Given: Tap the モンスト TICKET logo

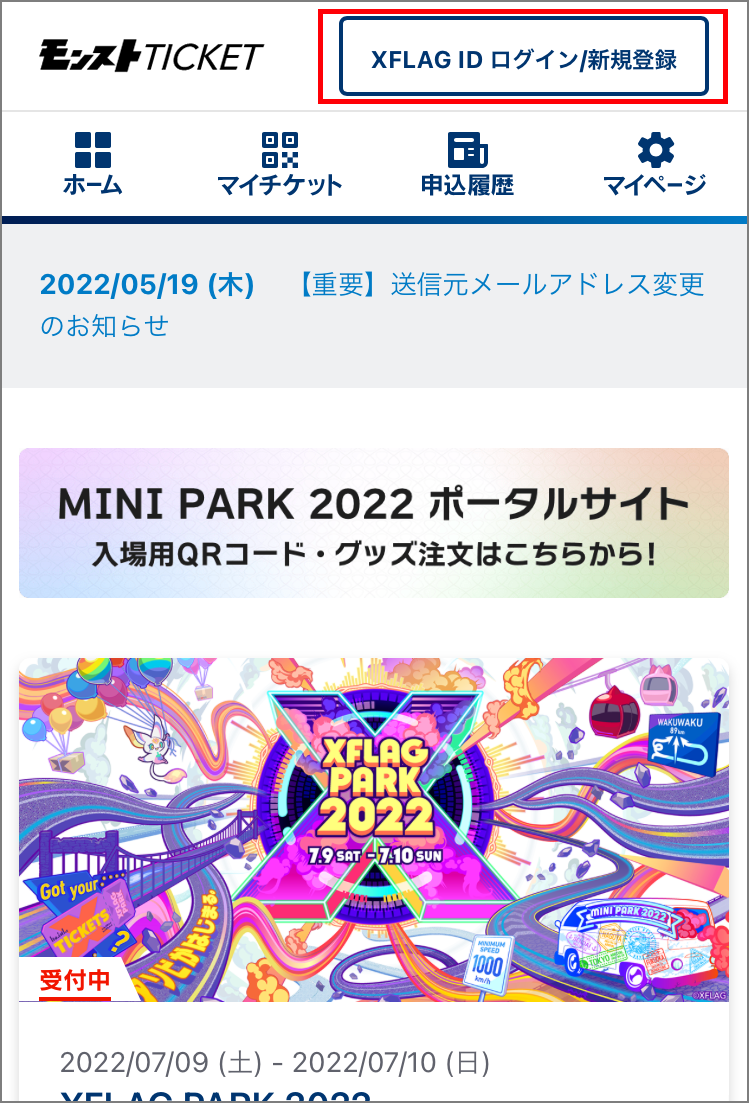Looking at the screenshot, I should point(151,57).
